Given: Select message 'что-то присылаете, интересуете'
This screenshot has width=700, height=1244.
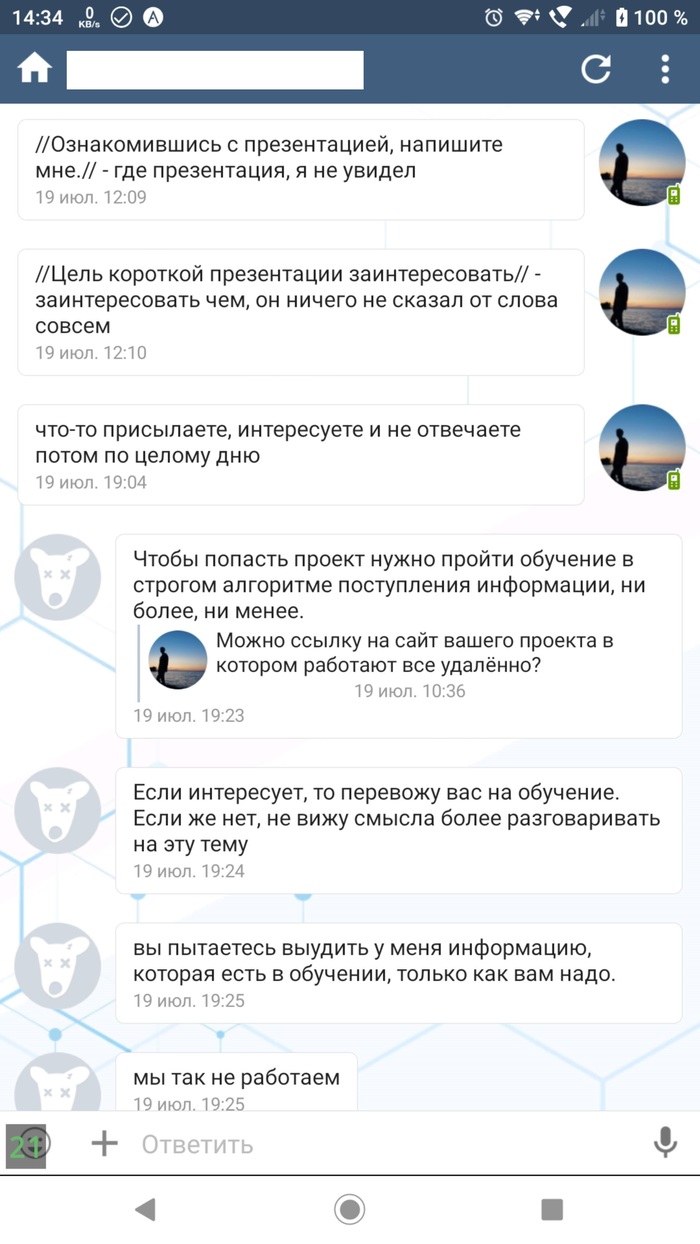Looking at the screenshot, I should coord(300,454).
